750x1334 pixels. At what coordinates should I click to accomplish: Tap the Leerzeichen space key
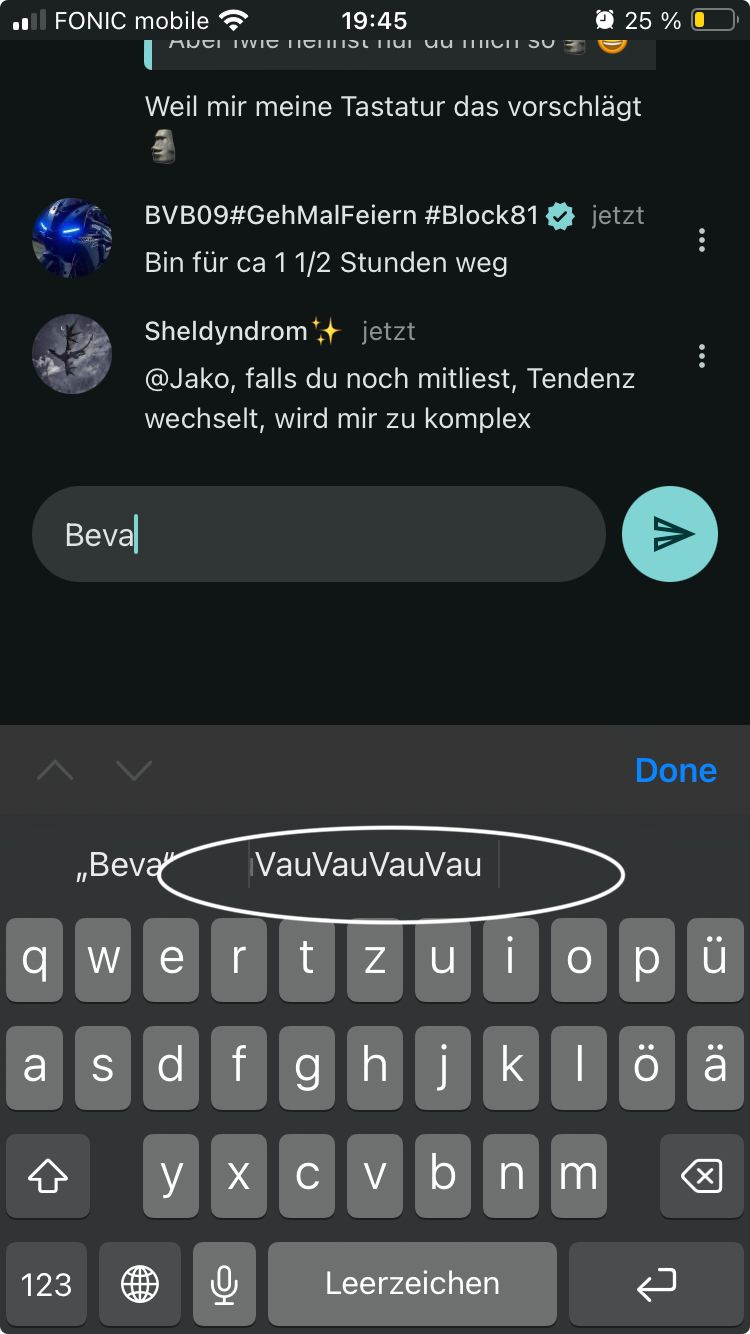[x=412, y=1285]
